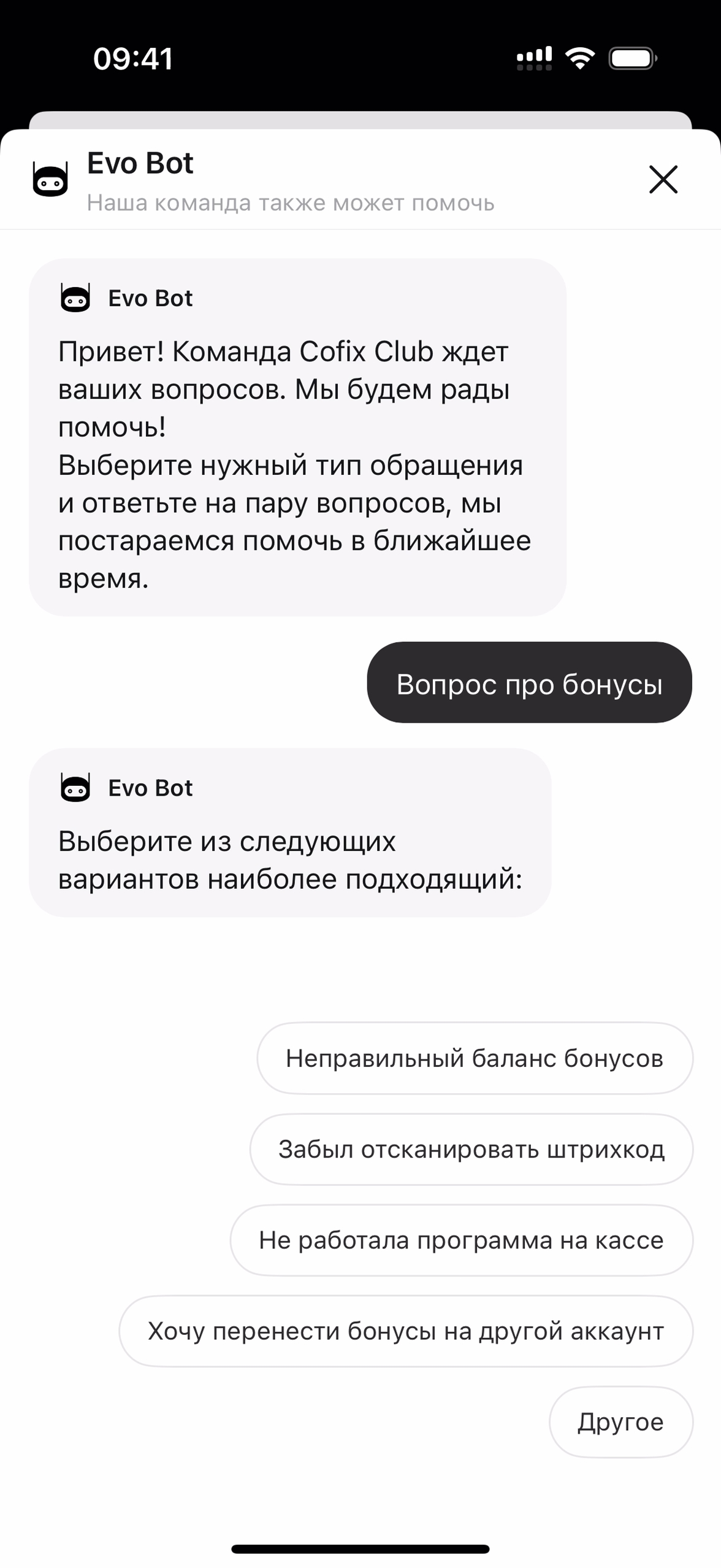Select "Неправильный баланс бонусов" option

[475, 1058]
